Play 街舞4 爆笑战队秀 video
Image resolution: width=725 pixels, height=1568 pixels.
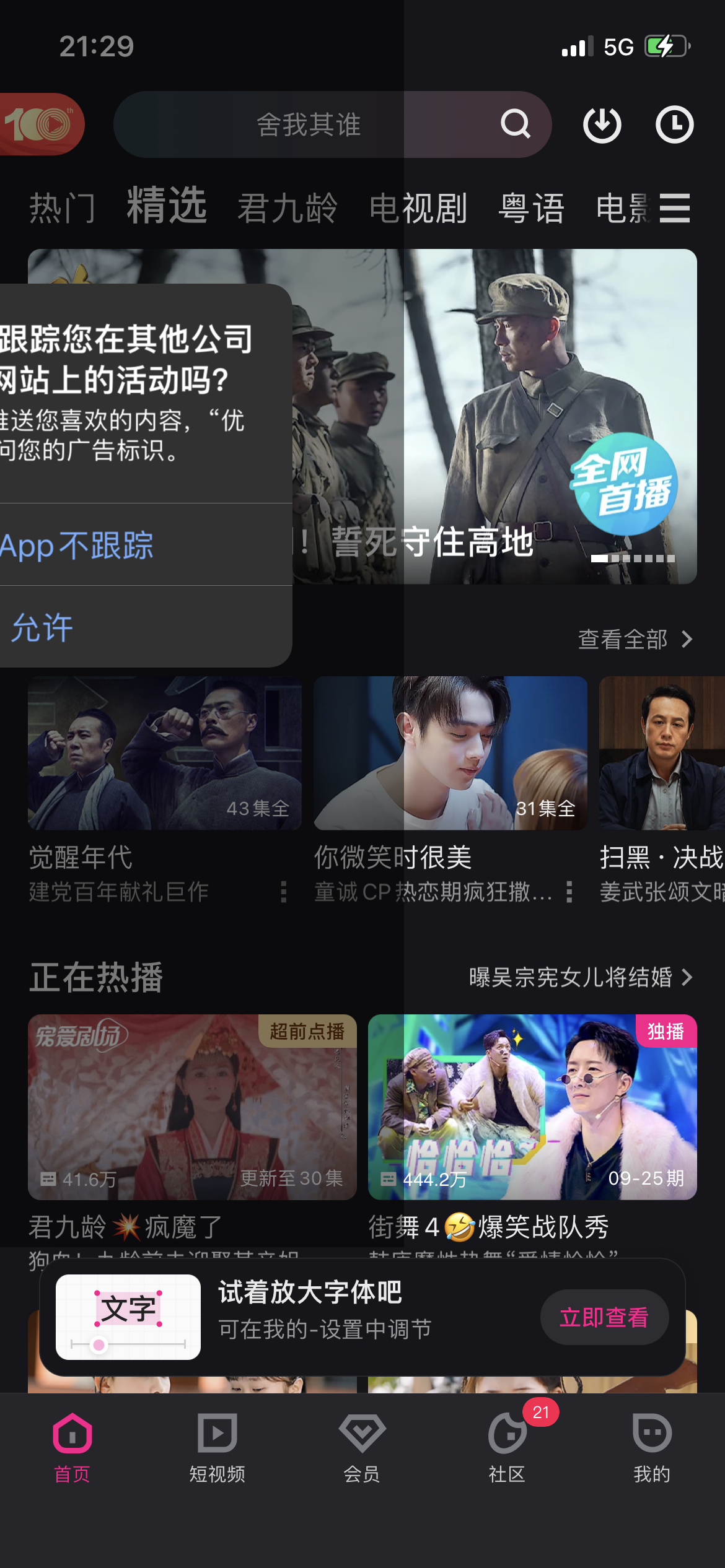[x=532, y=1107]
